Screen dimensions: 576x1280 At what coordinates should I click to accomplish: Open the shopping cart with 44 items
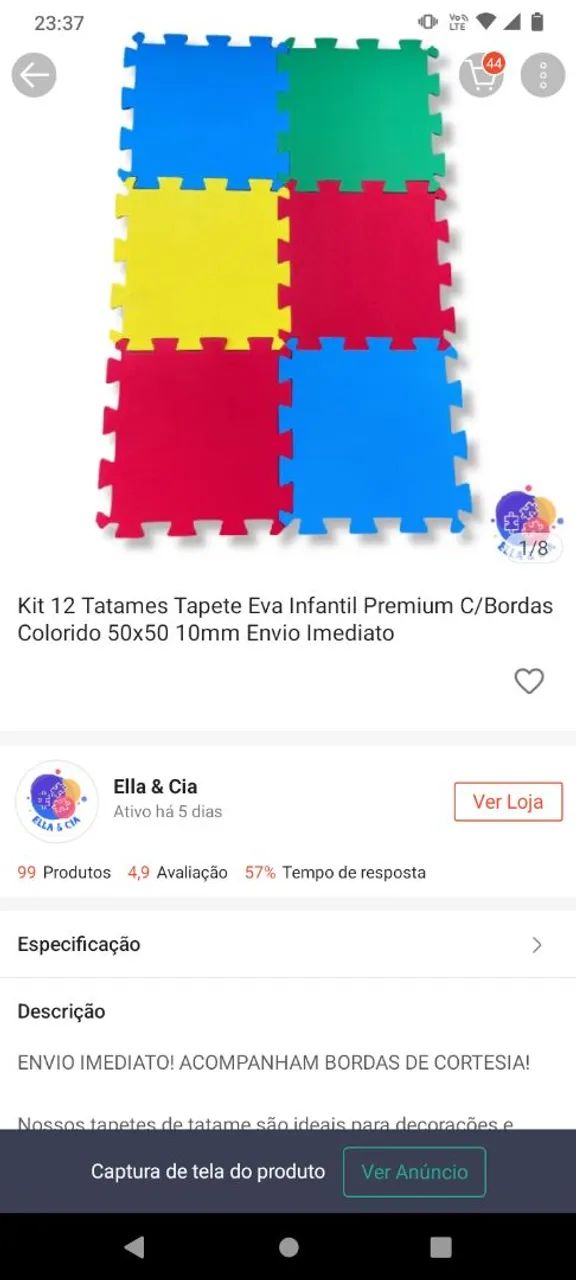click(482, 75)
